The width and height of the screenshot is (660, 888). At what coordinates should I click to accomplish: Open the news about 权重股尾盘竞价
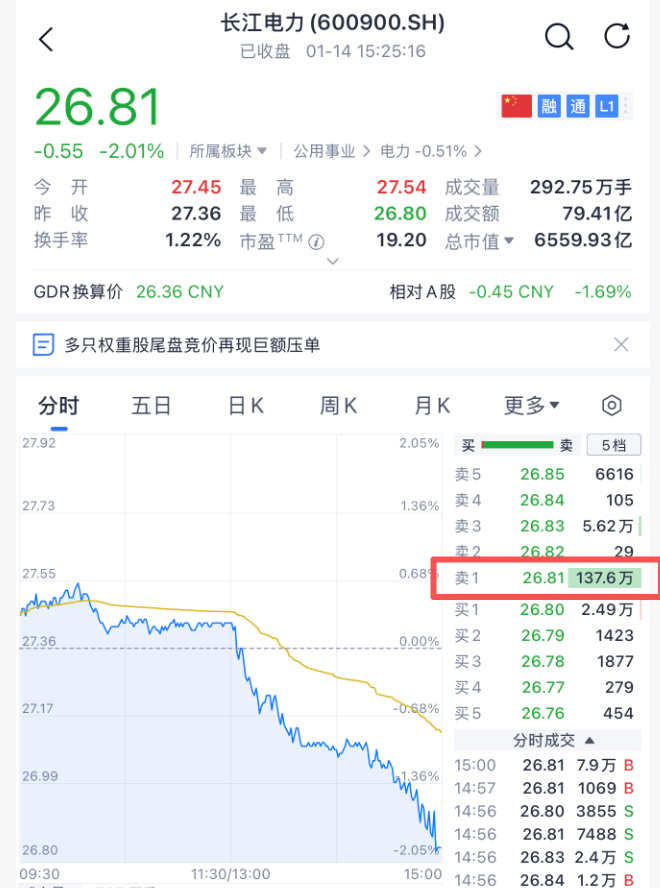(x=192, y=345)
